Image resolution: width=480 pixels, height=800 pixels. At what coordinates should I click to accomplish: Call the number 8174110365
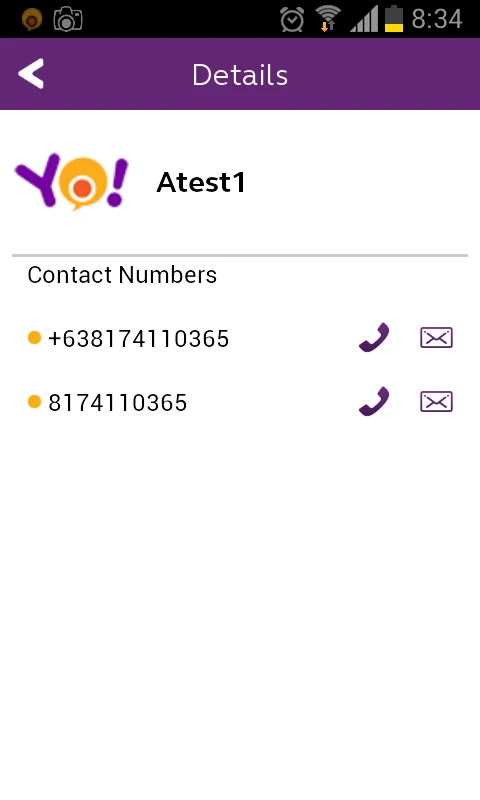click(374, 402)
